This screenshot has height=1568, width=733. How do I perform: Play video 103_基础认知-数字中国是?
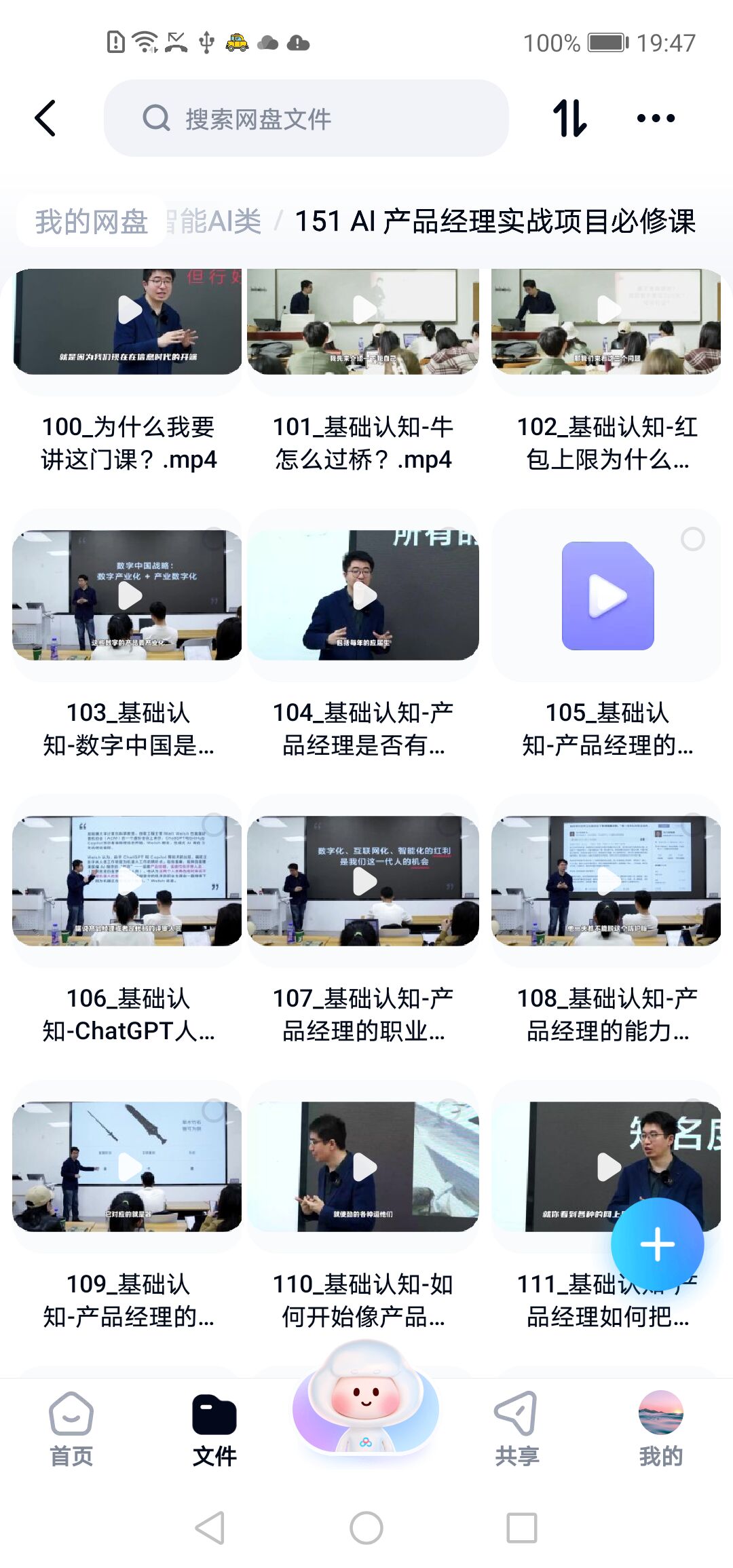(x=128, y=596)
